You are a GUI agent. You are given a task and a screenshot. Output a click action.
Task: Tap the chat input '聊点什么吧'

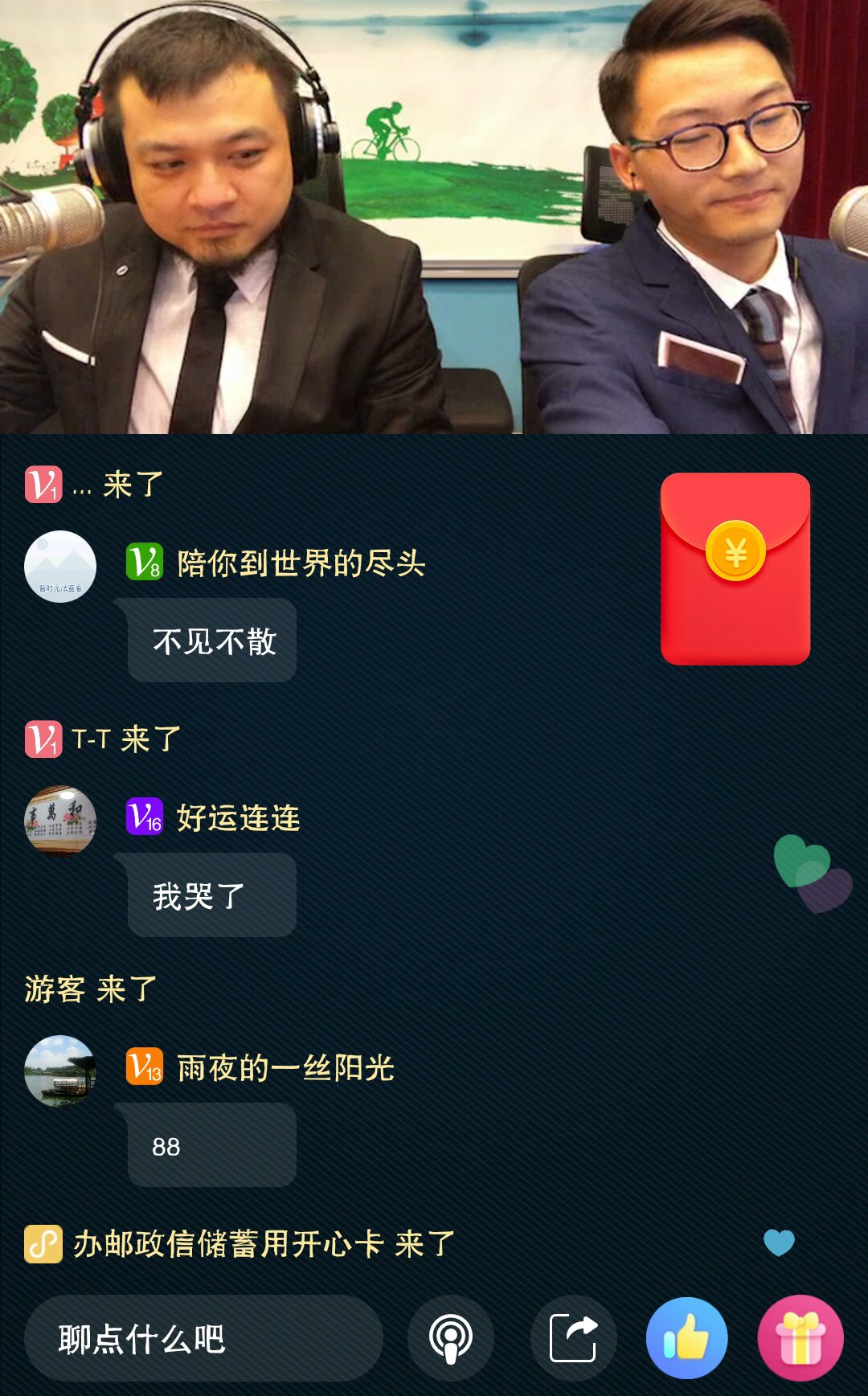pyautogui.click(x=203, y=1338)
